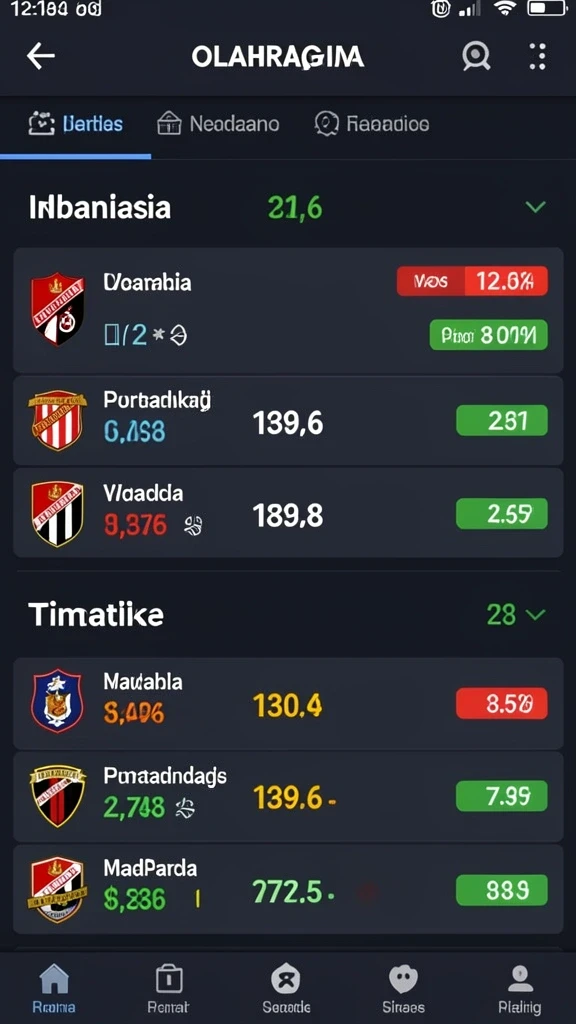This screenshot has width=576, height=1024.
Task: Open the search icon in the header
Action: point(476,57)
